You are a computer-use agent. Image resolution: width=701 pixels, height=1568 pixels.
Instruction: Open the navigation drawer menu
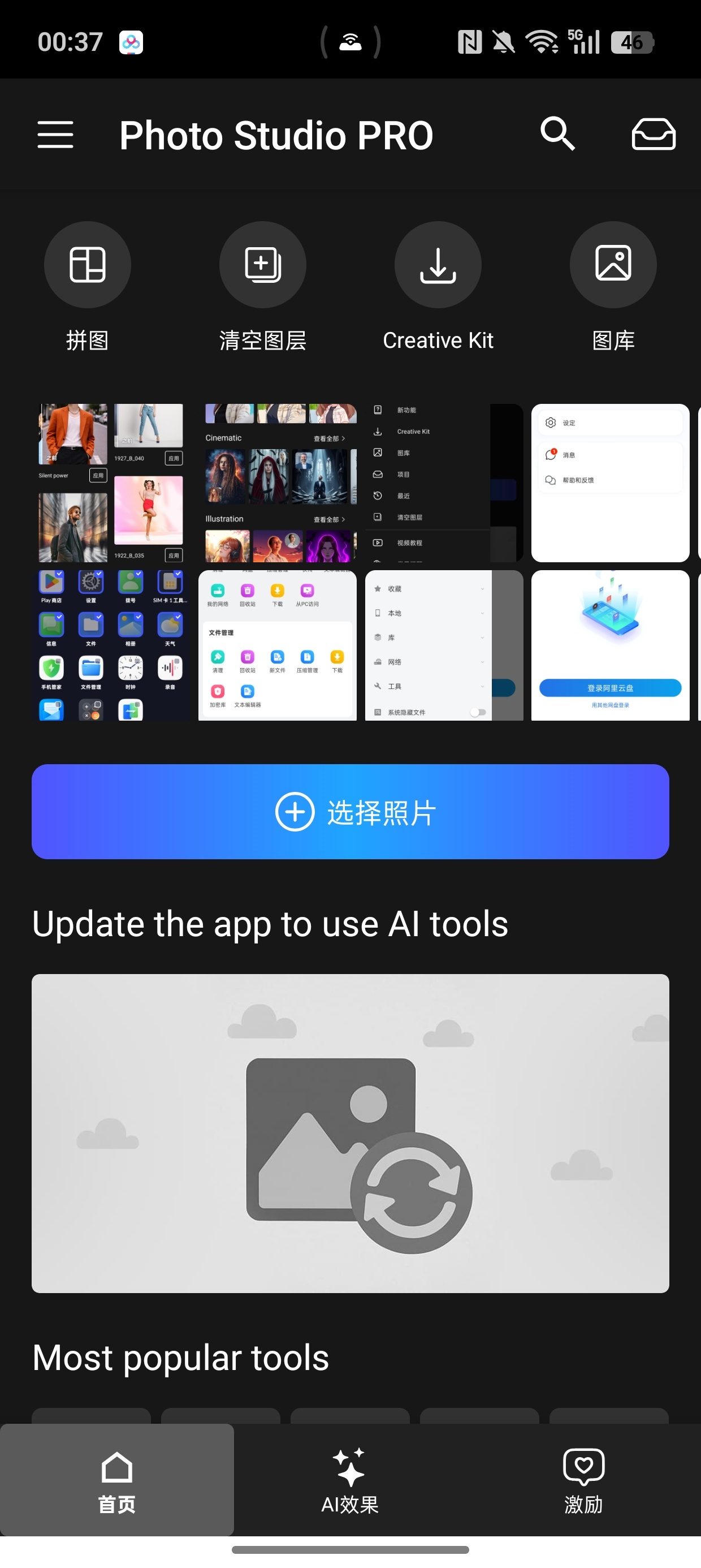pyautogui.click(x=55, y=135)
